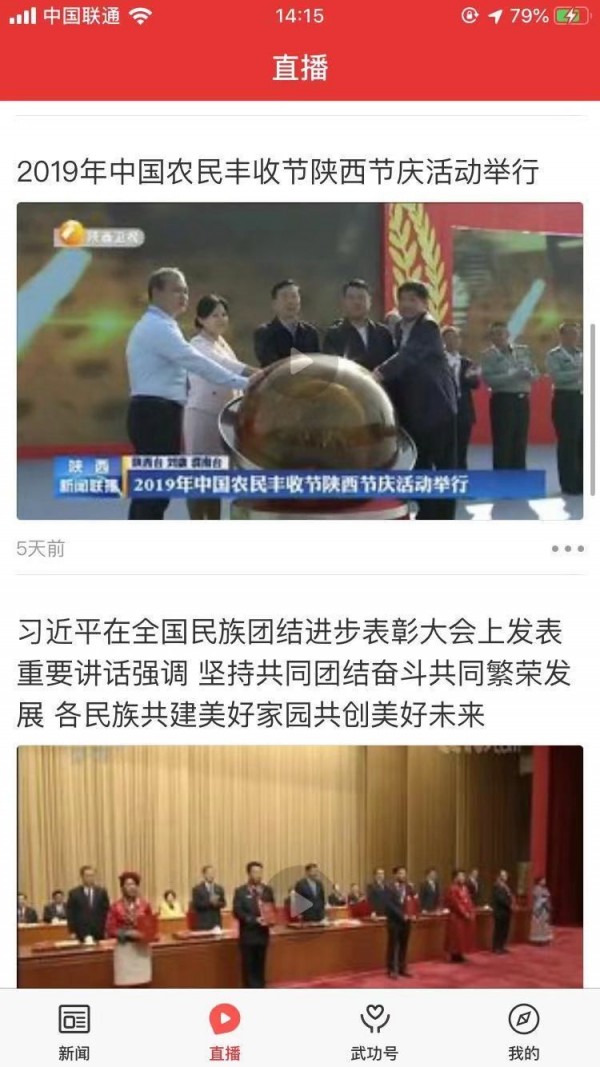Play the 民族团结进步表彰大会 video
Viewport: 600px width, 1067px height.
click(300, 903)
